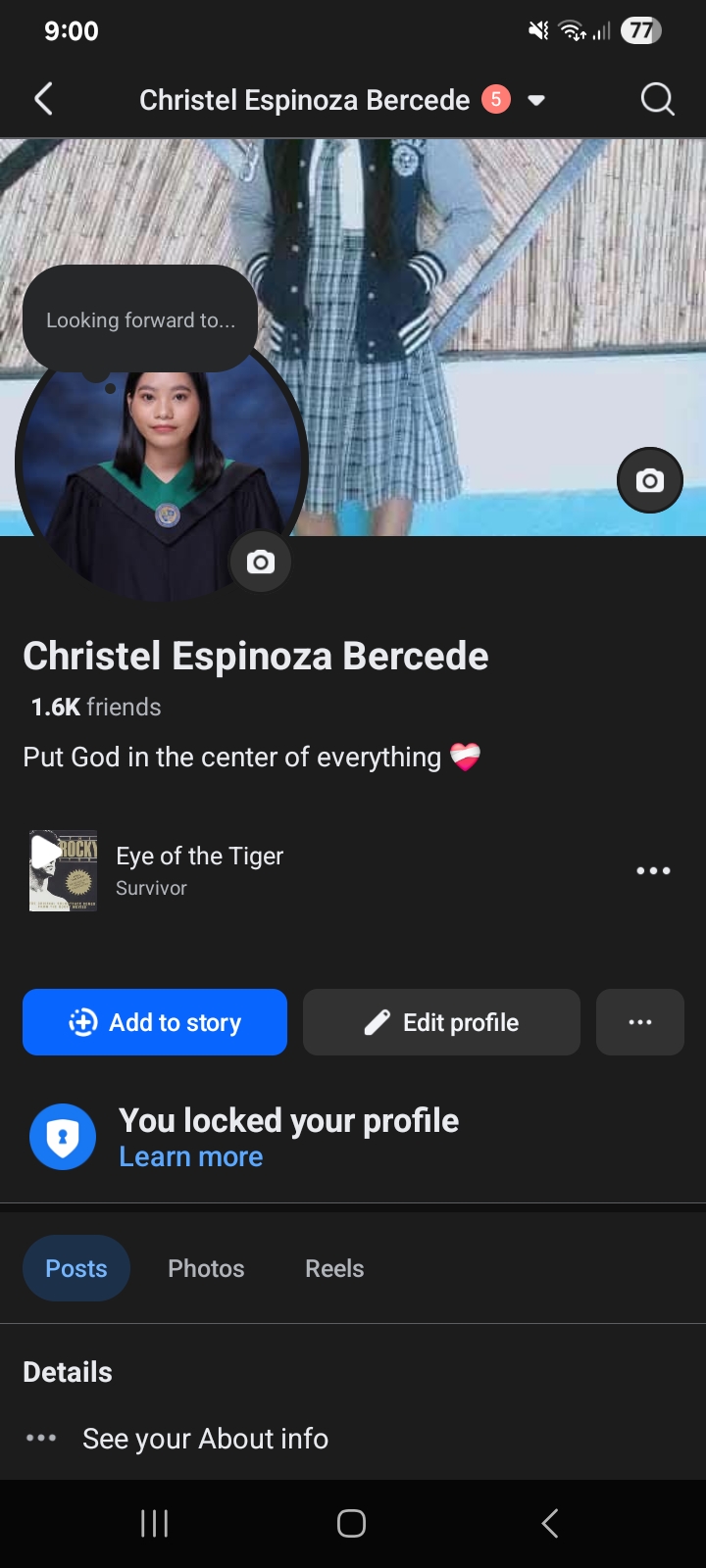Switch to the Posts tab
This screenshot has width=706, height=1568.
point(76,1268)
